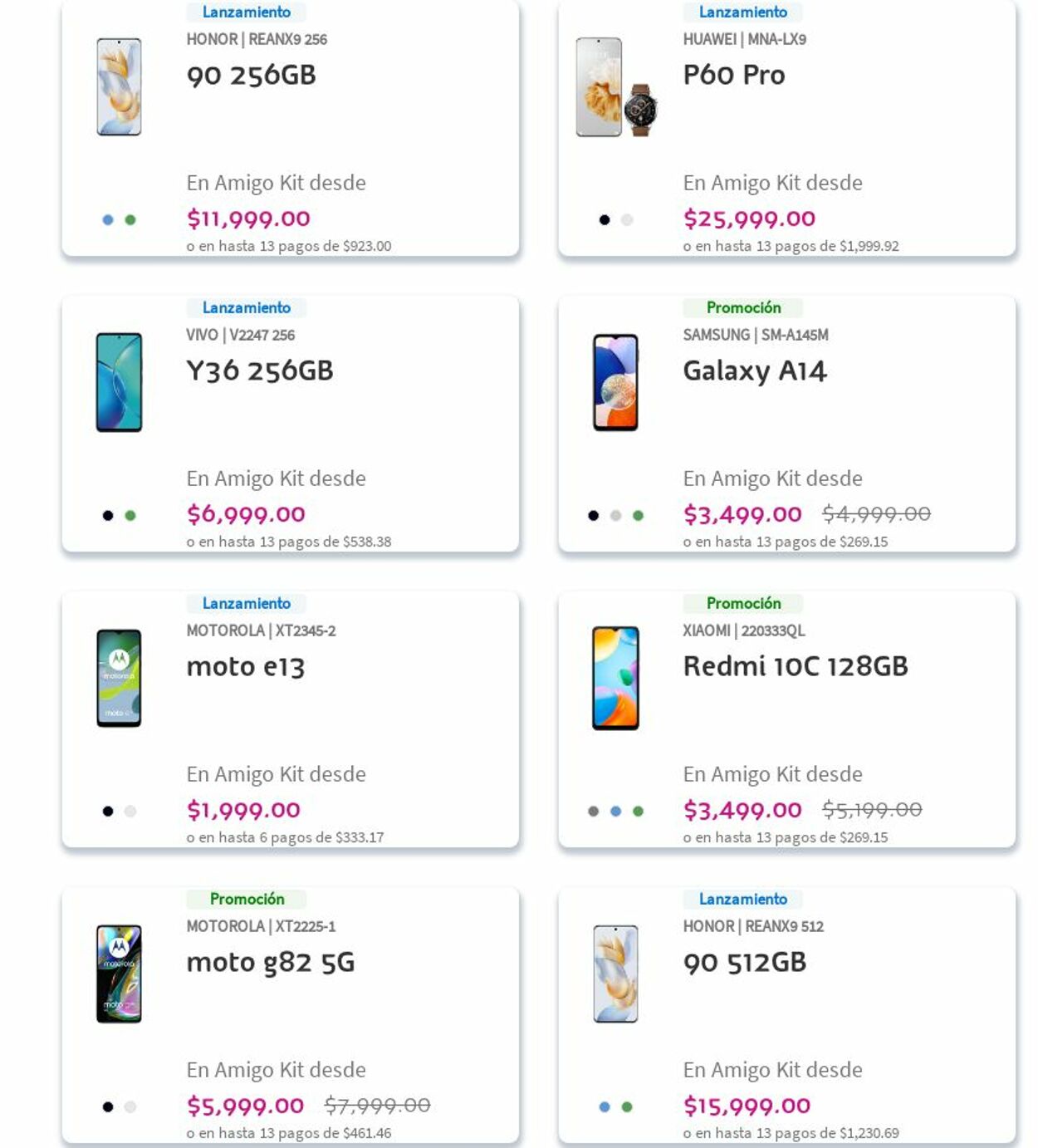Choose the black color for moto e13

108,812
